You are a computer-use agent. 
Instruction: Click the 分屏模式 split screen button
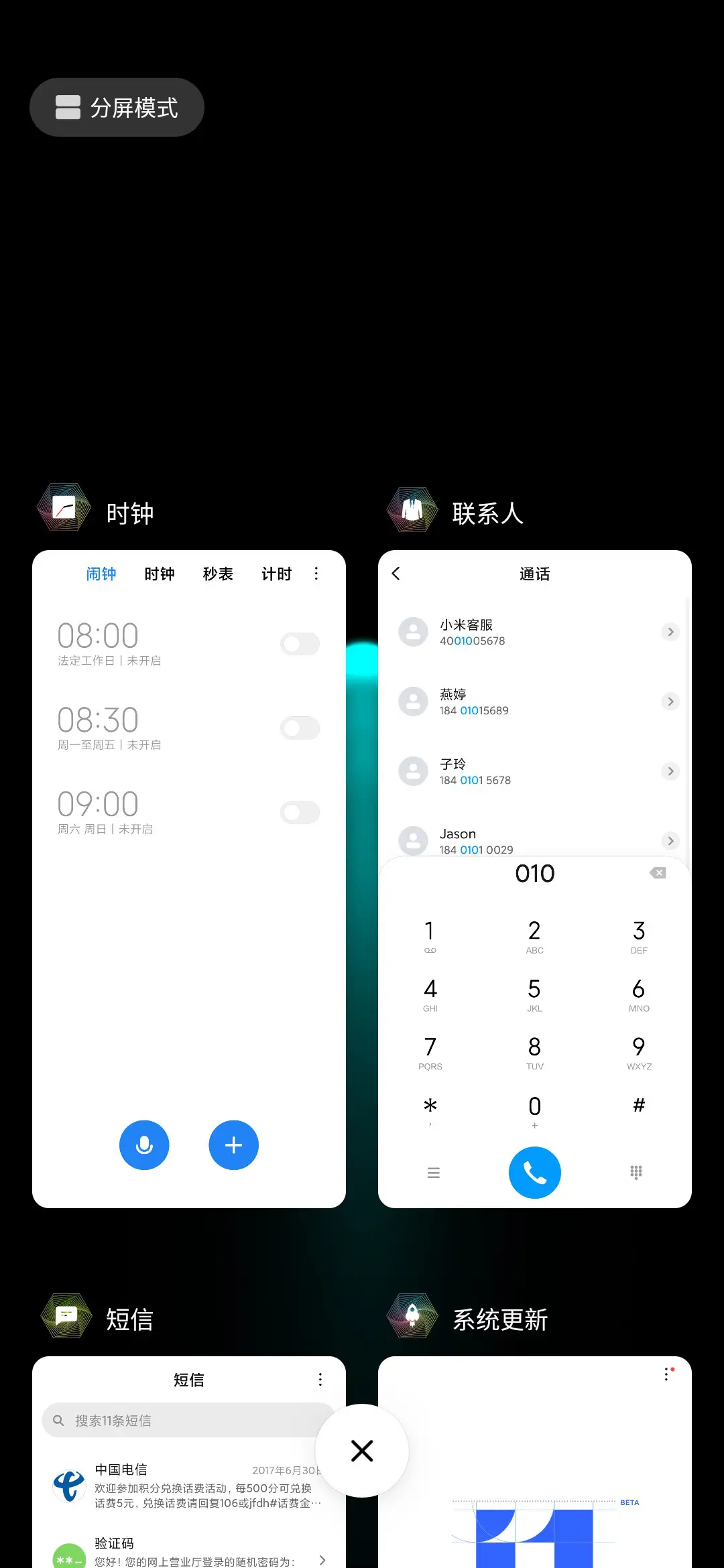(x=117, y=107)
